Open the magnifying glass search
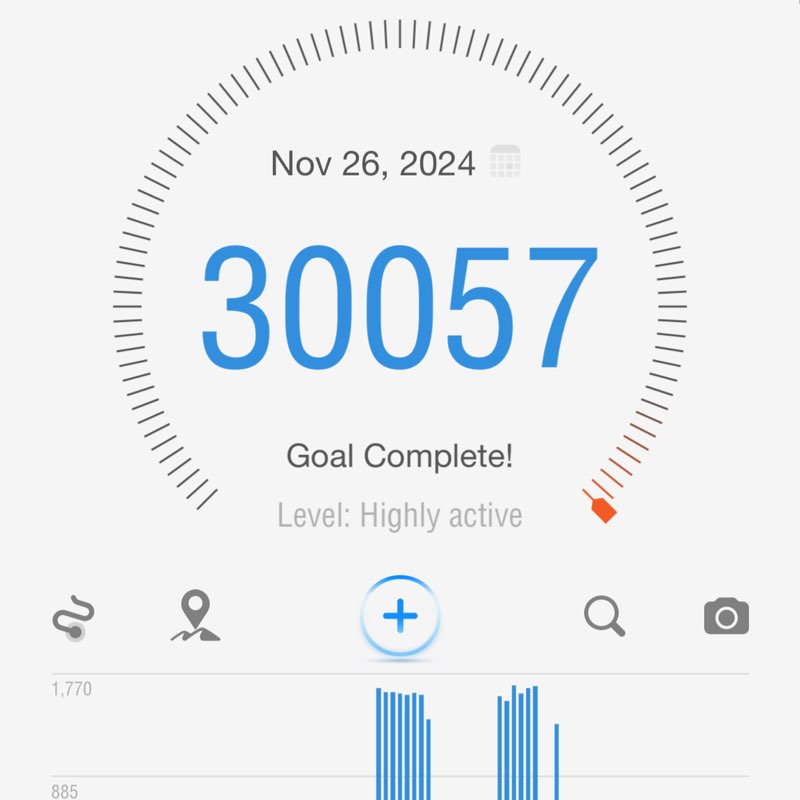The image size is (800, 800). click(604, 616)
